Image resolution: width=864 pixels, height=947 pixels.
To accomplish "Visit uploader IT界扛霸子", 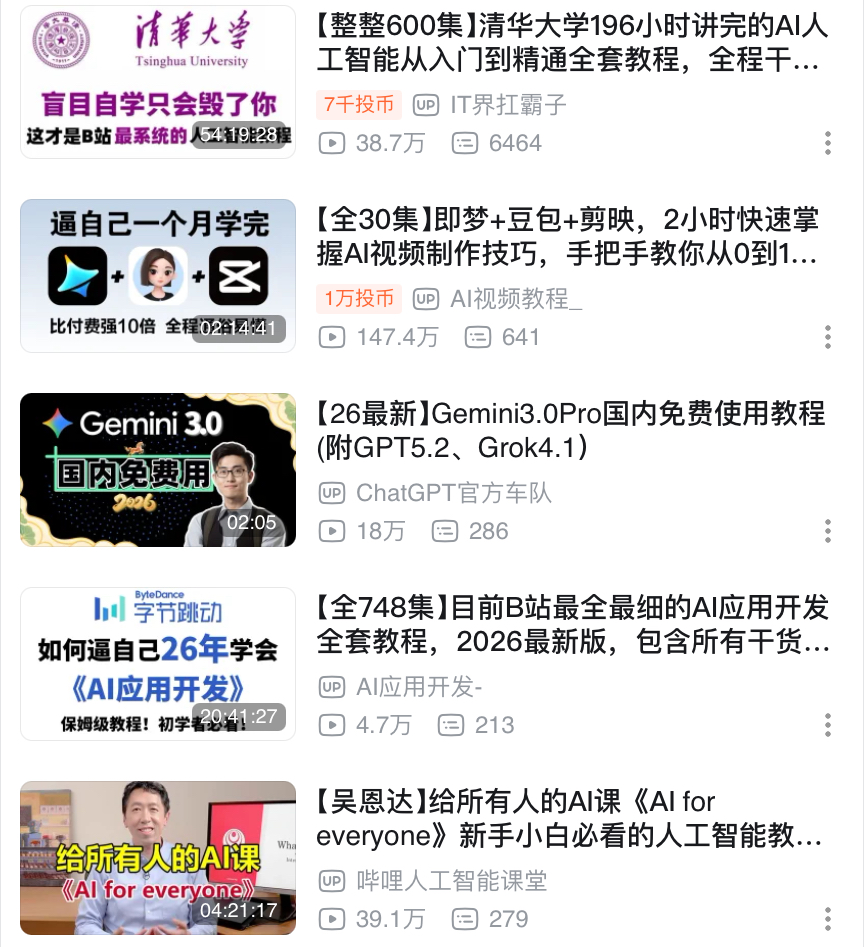I will [x=508, y=104].
